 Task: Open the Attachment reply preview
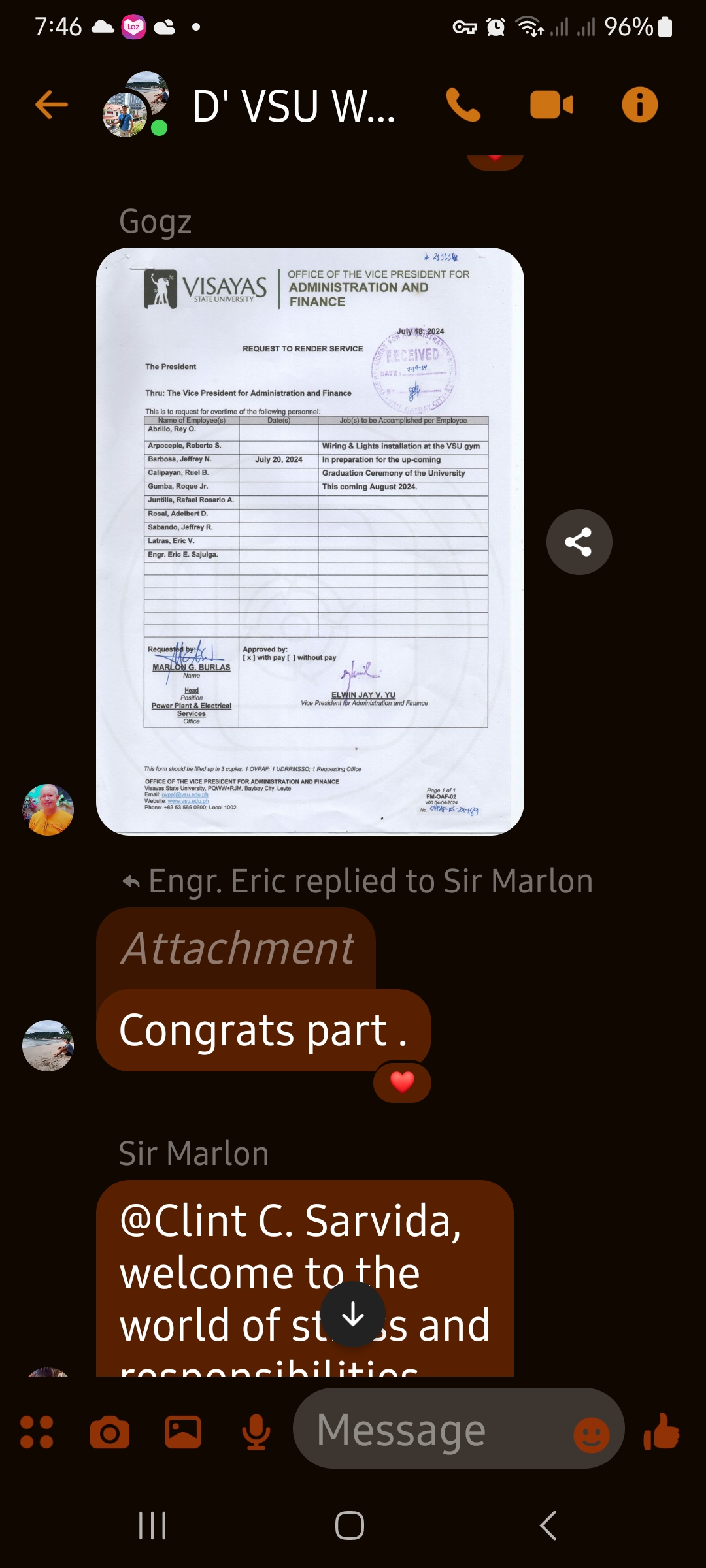coord(237,948)
